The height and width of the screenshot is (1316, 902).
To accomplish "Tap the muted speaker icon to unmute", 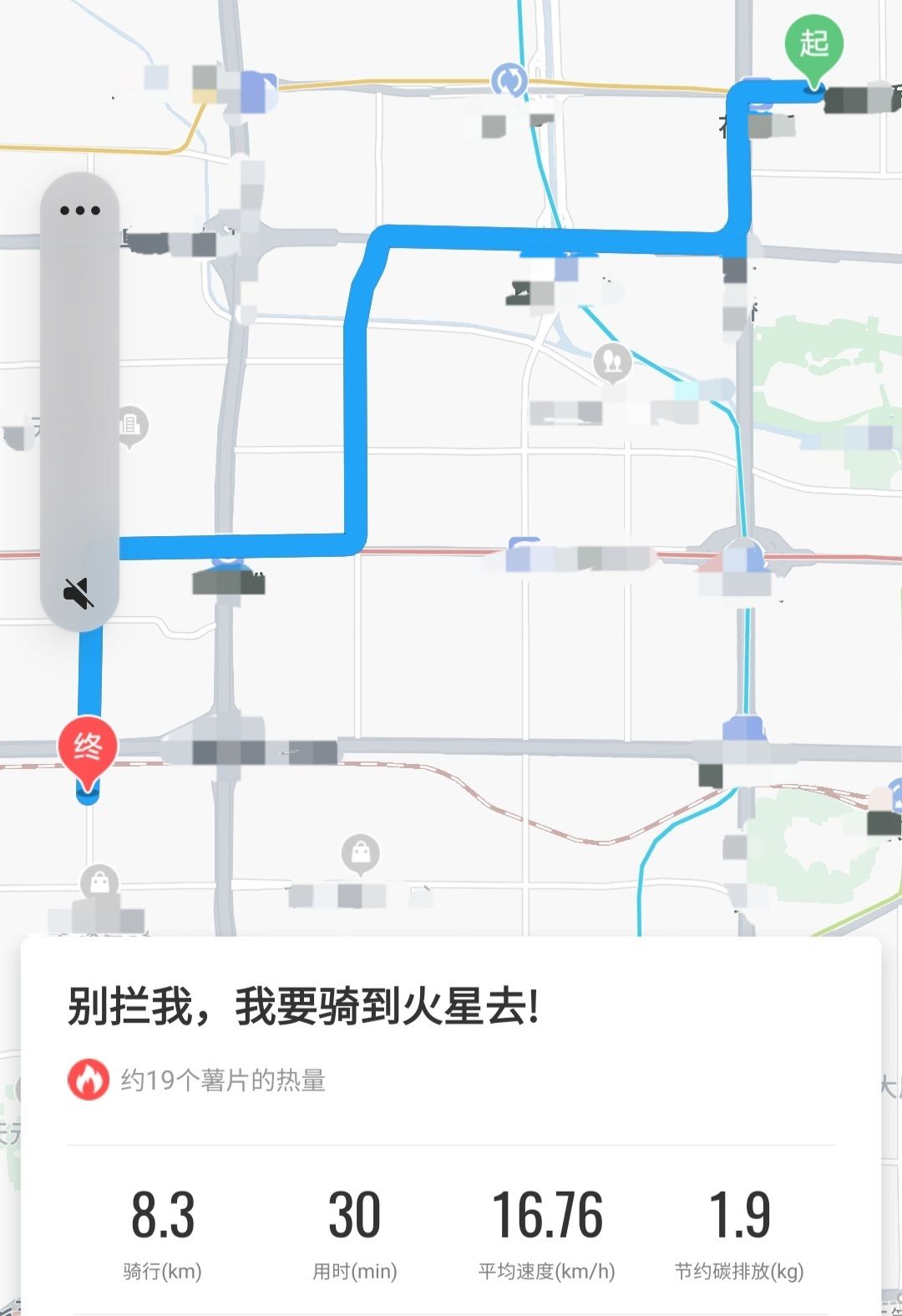I will point(79,593).
